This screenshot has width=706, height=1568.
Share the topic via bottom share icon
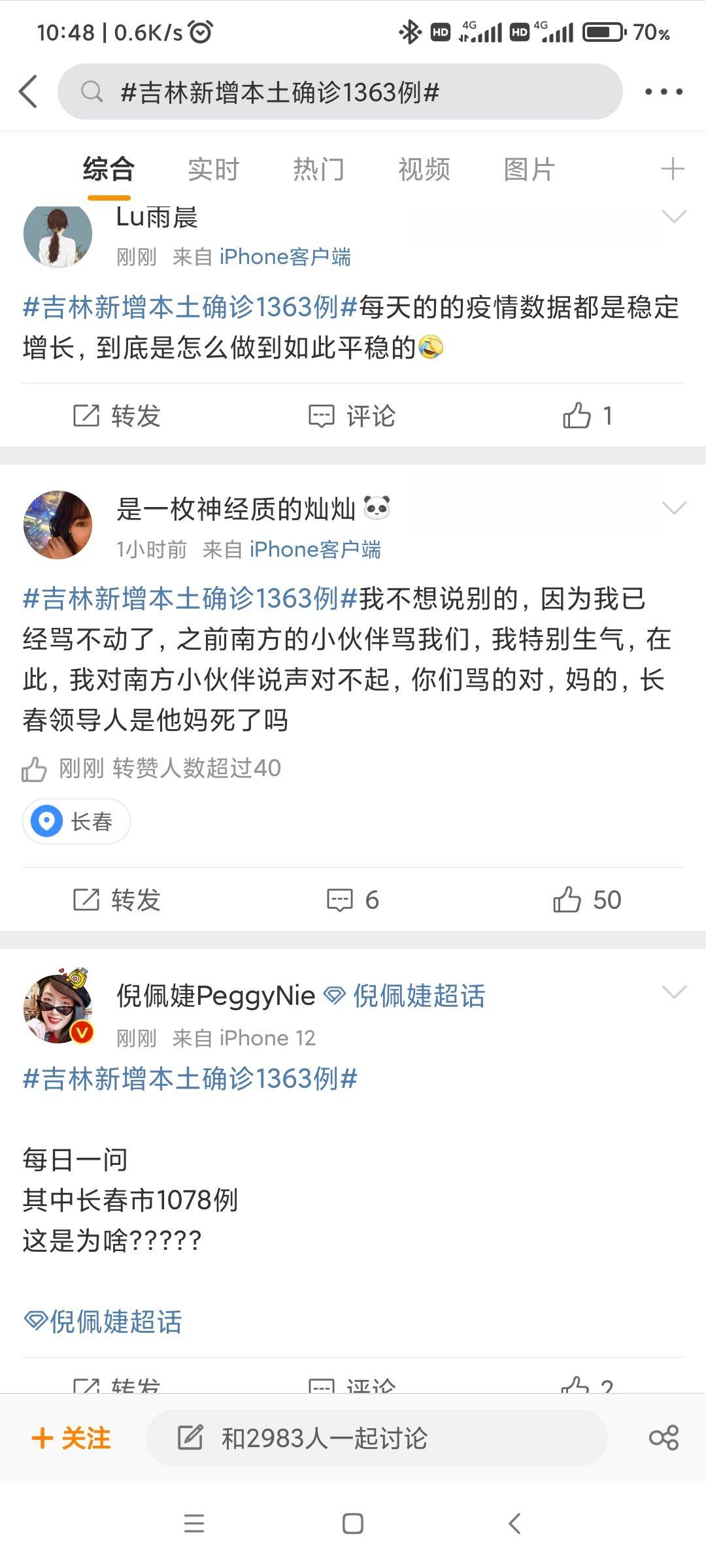tap(664, 1438)
